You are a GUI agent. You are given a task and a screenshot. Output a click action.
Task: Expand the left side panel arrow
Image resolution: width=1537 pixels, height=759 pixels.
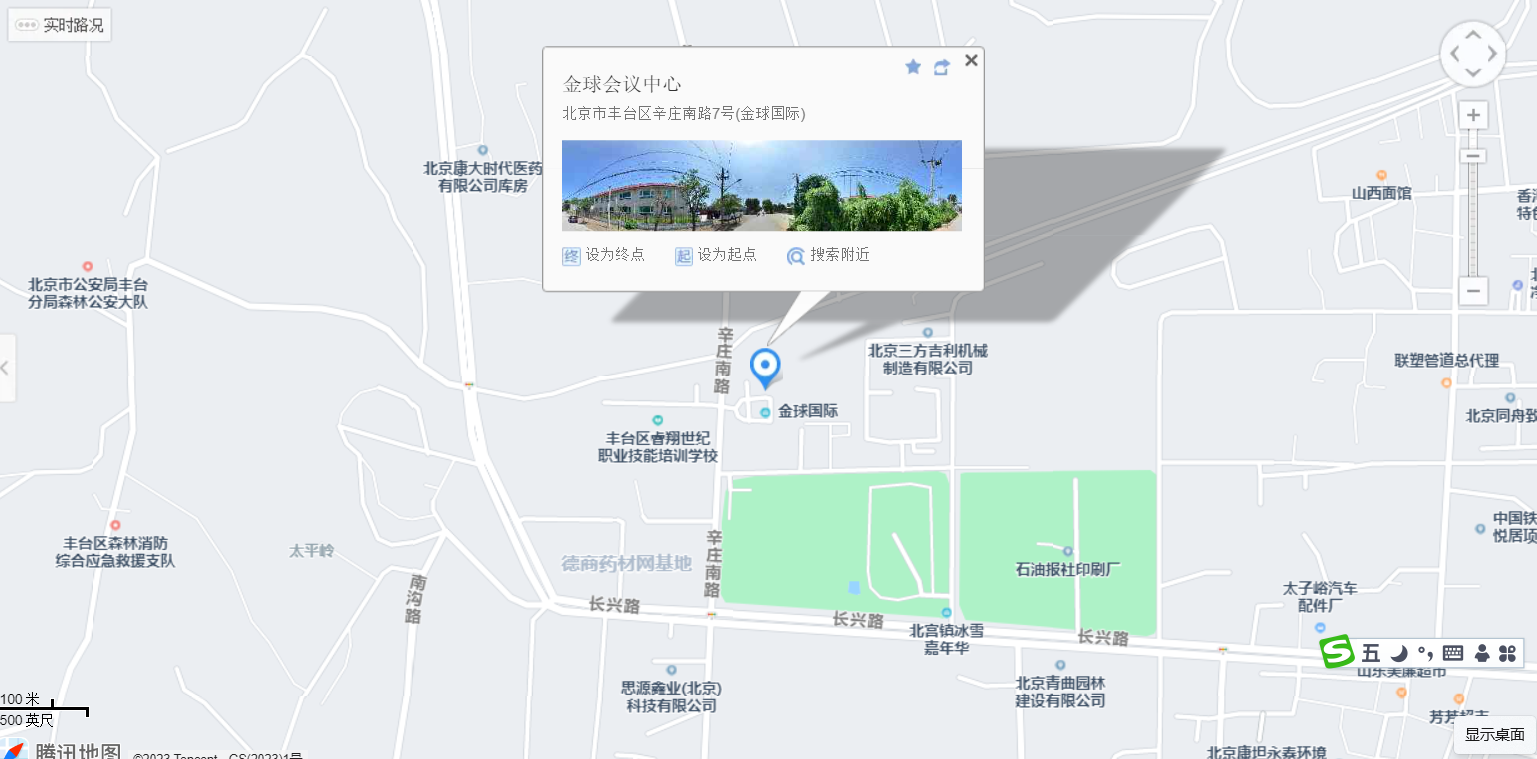pyautogui.click(x=6, y=368)
